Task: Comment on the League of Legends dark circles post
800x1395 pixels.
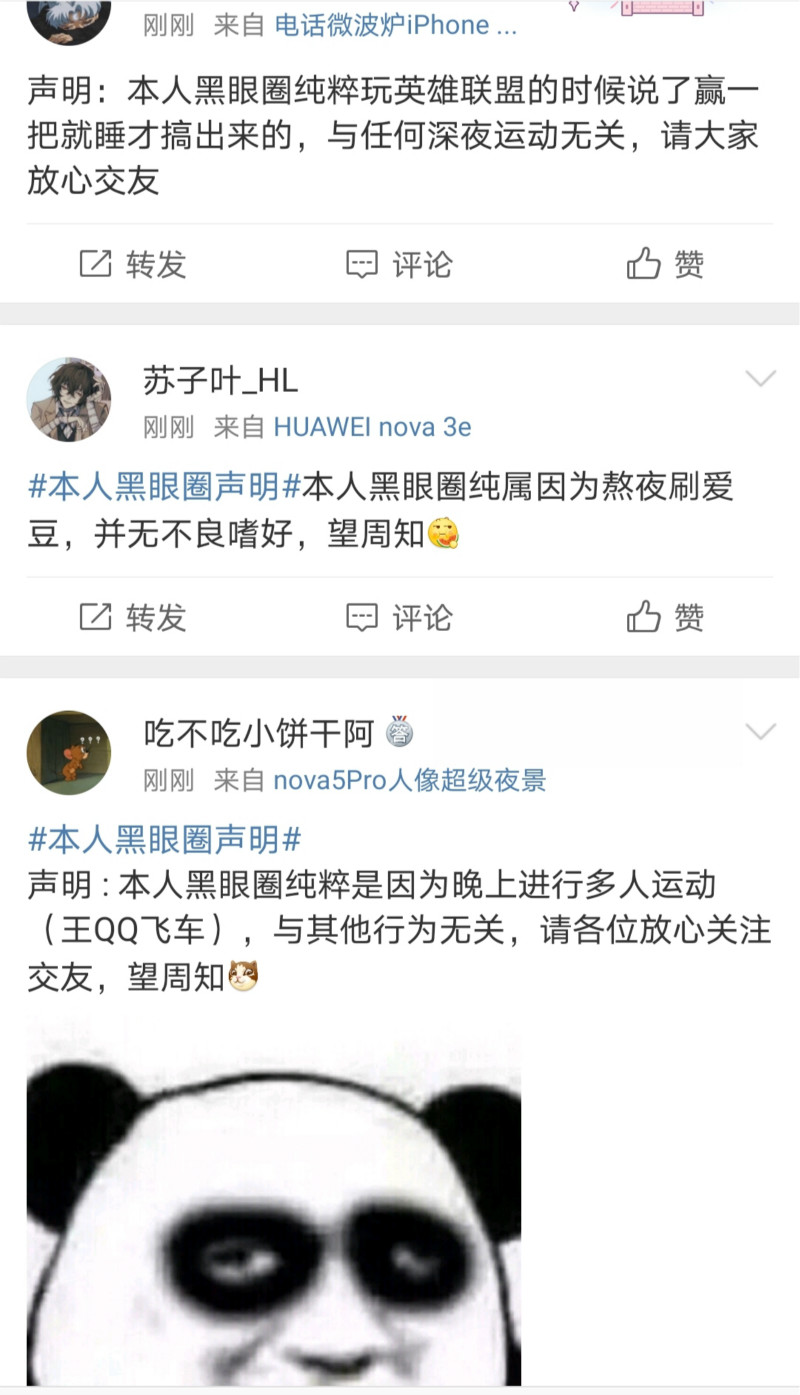Action: coord(399,264)
